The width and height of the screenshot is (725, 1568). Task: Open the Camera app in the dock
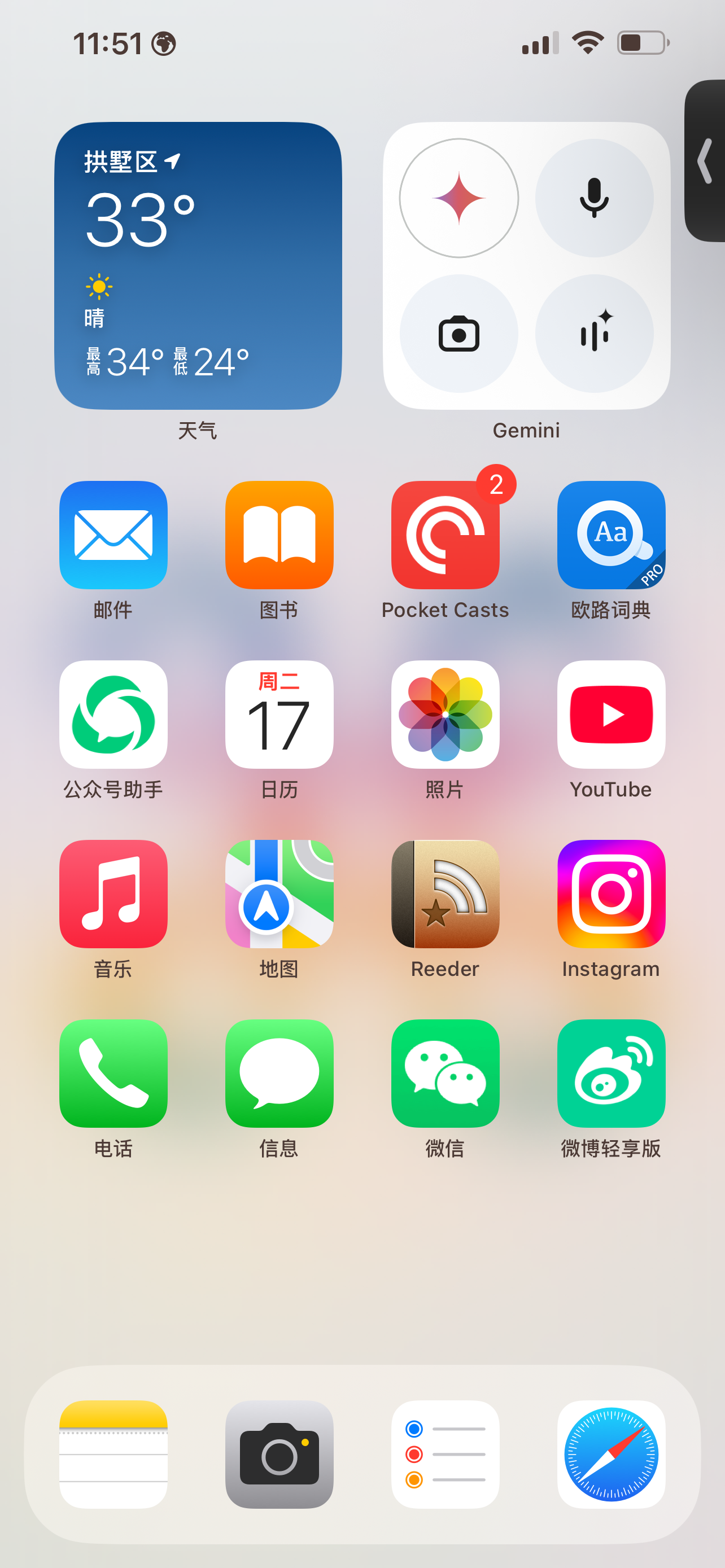(x=279, y=1454)
